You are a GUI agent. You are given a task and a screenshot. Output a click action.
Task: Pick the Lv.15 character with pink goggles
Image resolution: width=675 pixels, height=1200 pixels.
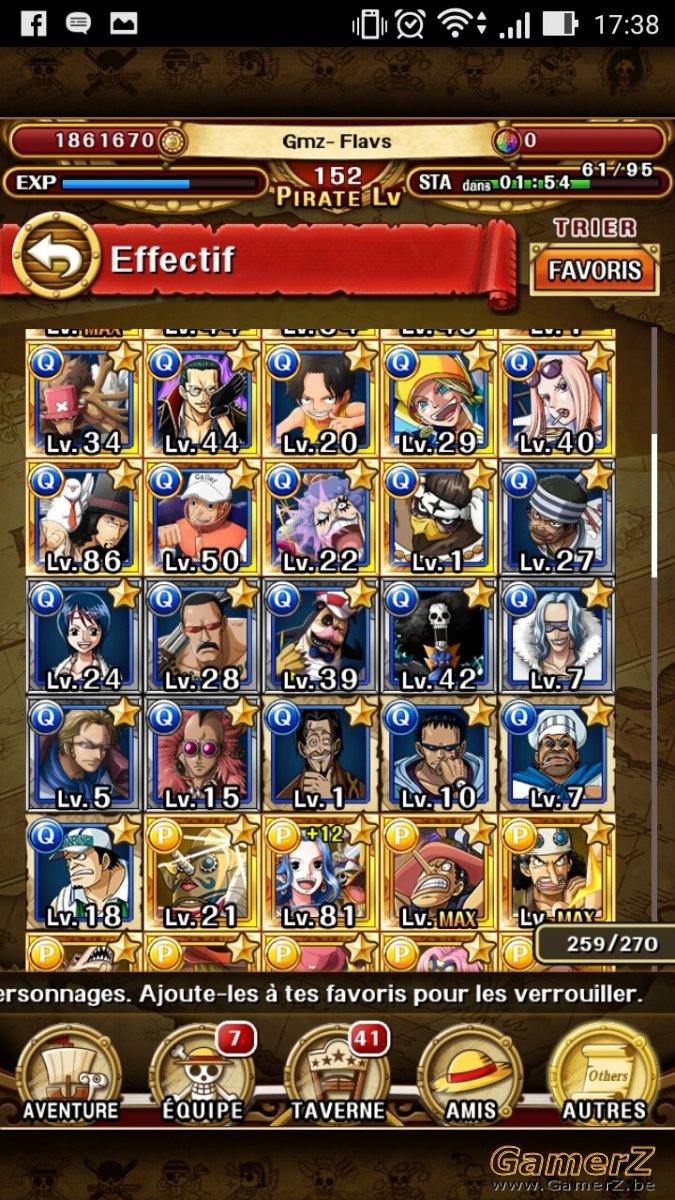(x=203, y=754)
